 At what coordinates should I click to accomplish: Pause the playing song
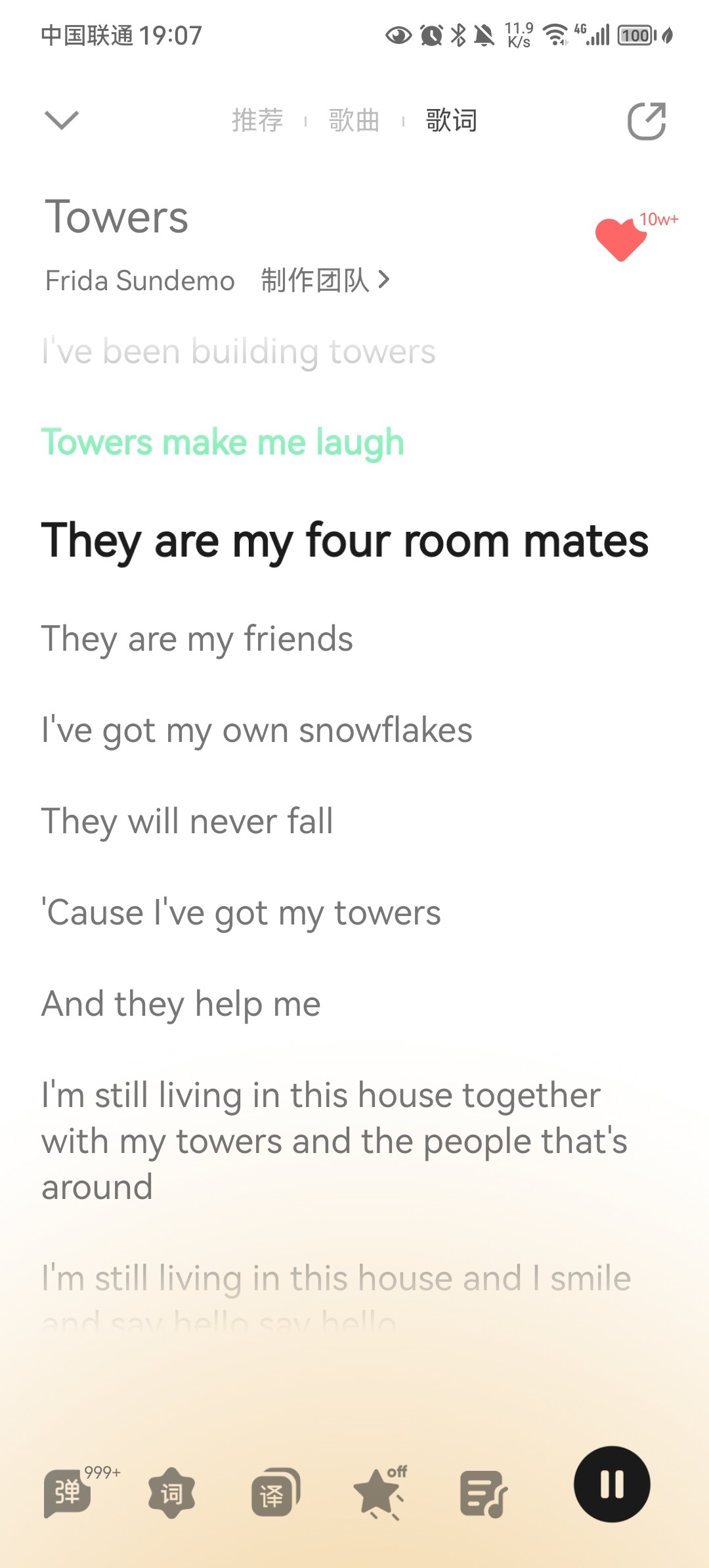[612, 1484]
